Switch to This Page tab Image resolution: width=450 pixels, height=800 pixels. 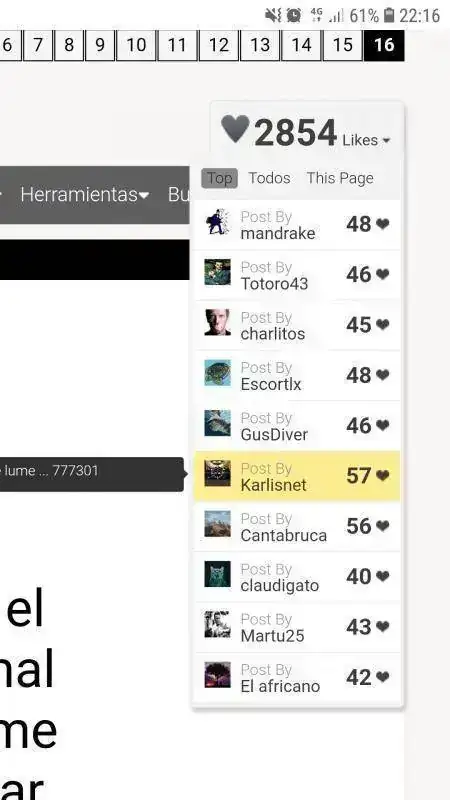[340, 178]
